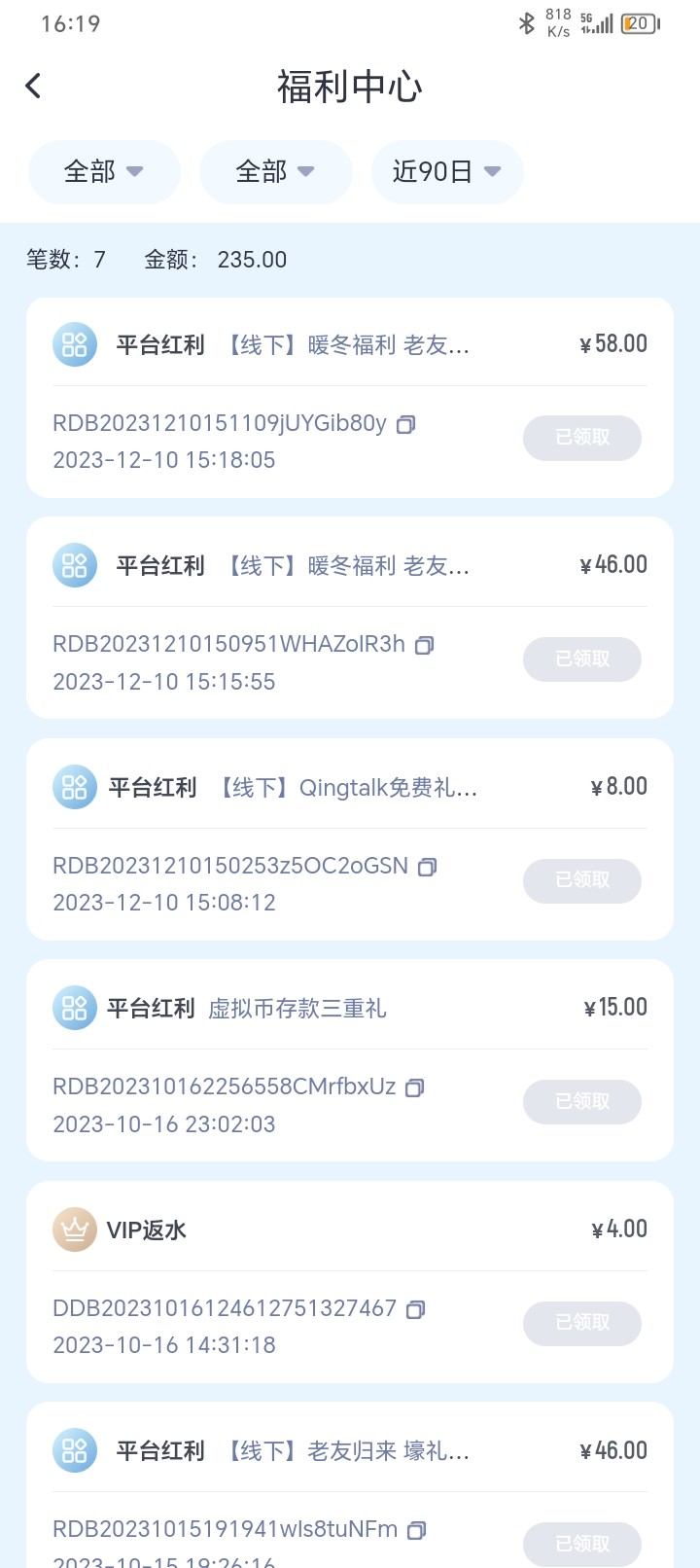
Task: Copy order number RDB202310162256558CMrfbxUz
Action: 415,1087
